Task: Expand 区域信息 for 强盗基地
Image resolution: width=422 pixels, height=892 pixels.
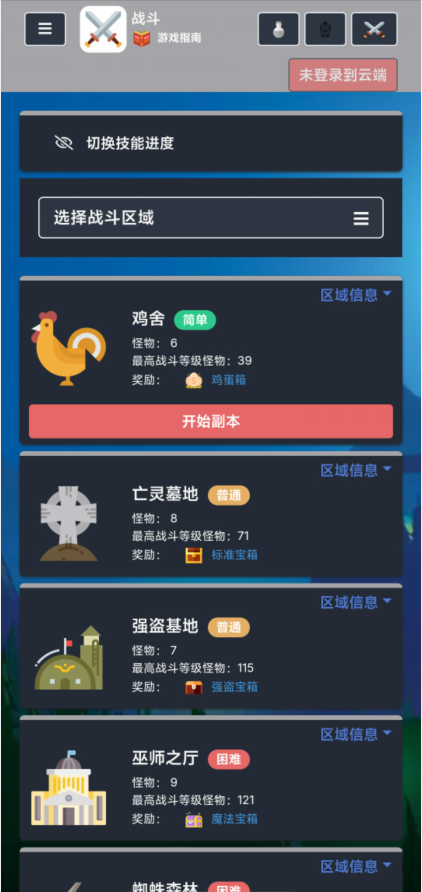Action: click(x=356, y=602)
